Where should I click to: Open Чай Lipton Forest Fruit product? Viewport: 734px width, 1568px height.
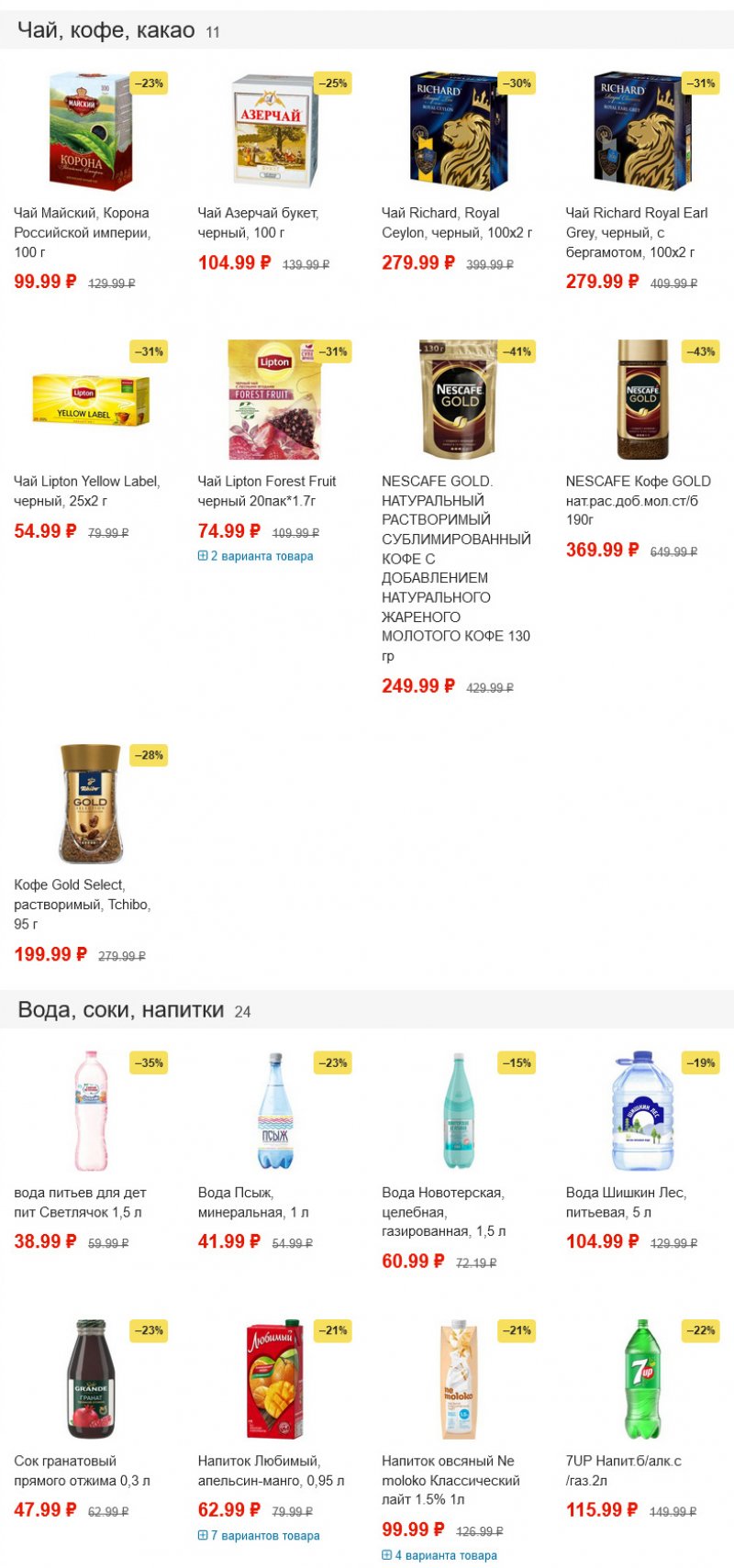273,399
